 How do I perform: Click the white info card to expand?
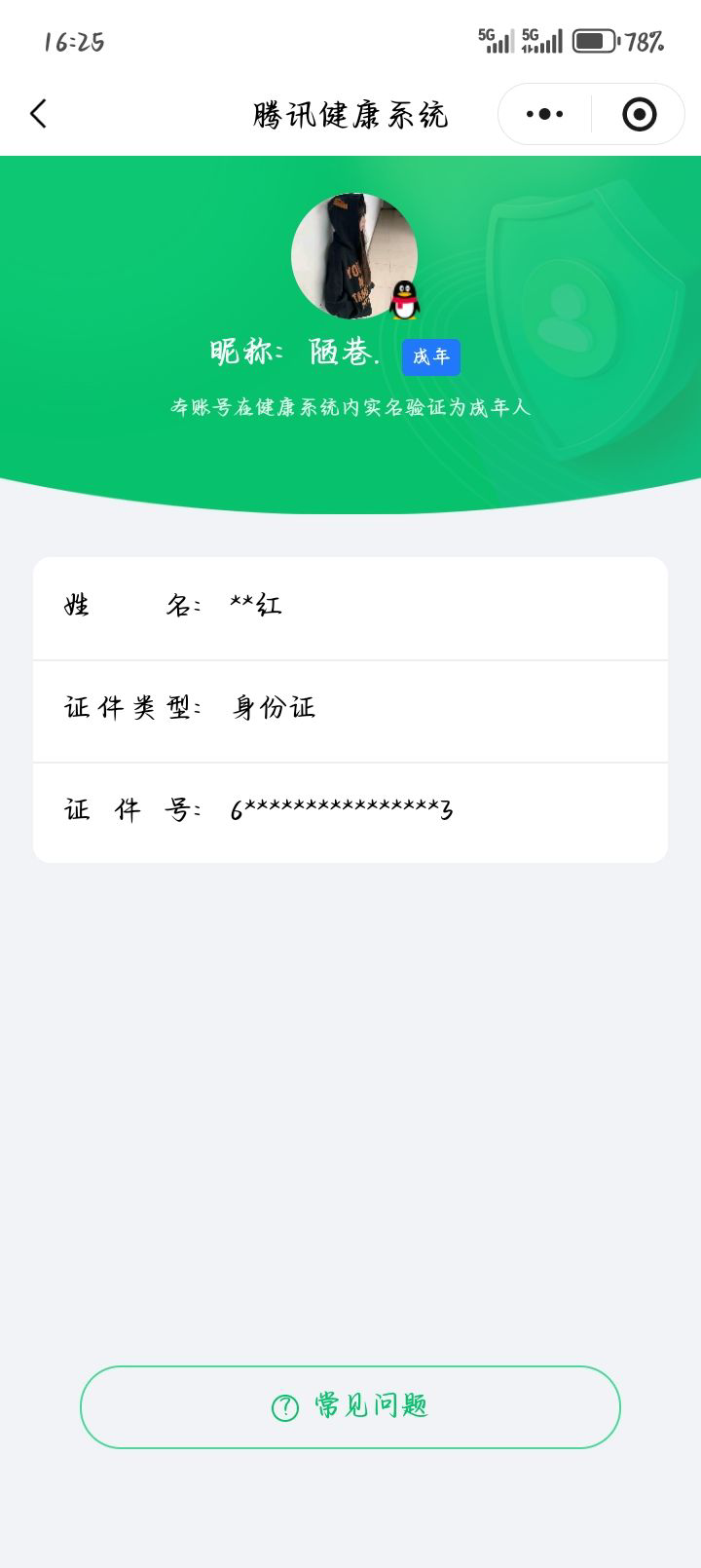click(x=350, y=708)
